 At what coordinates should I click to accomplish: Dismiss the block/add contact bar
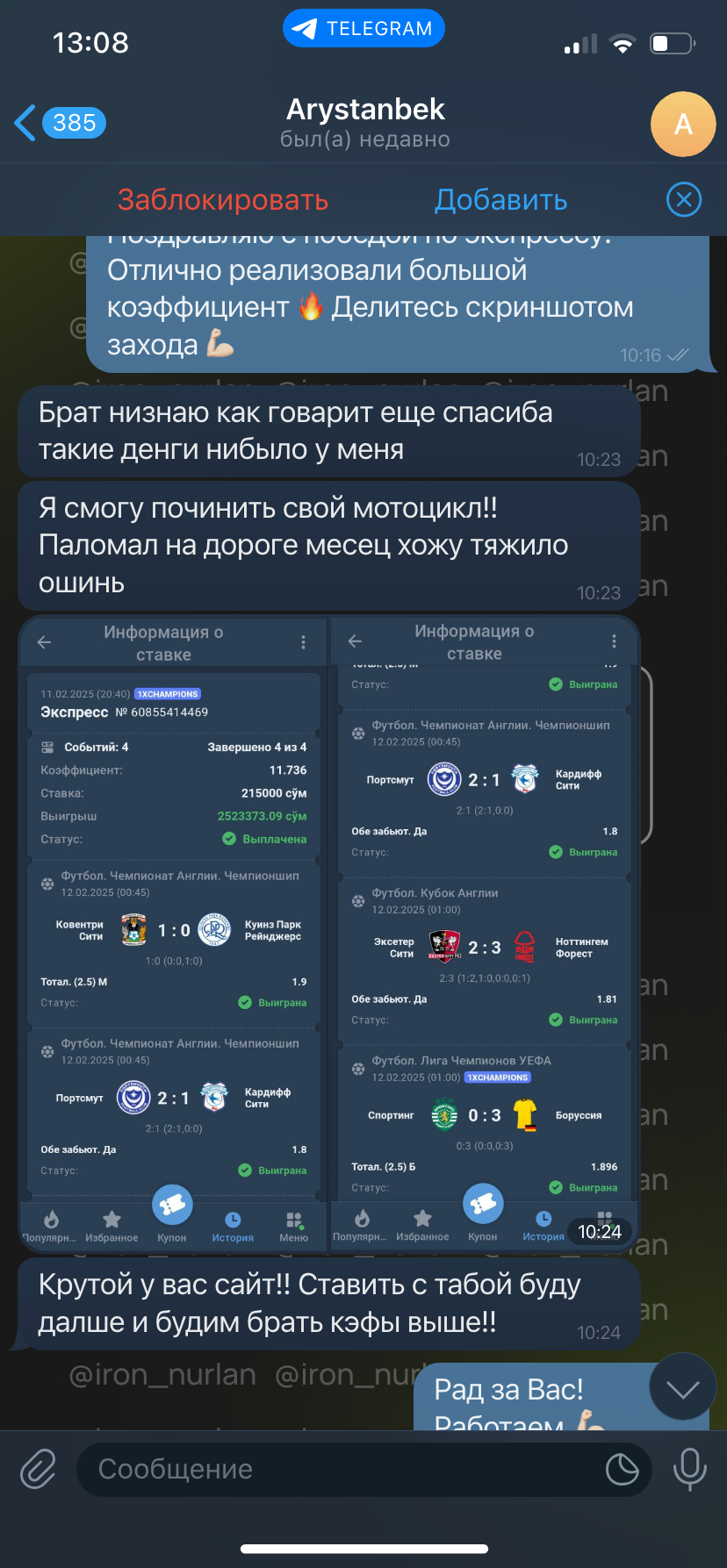click(x=684, y=200)
